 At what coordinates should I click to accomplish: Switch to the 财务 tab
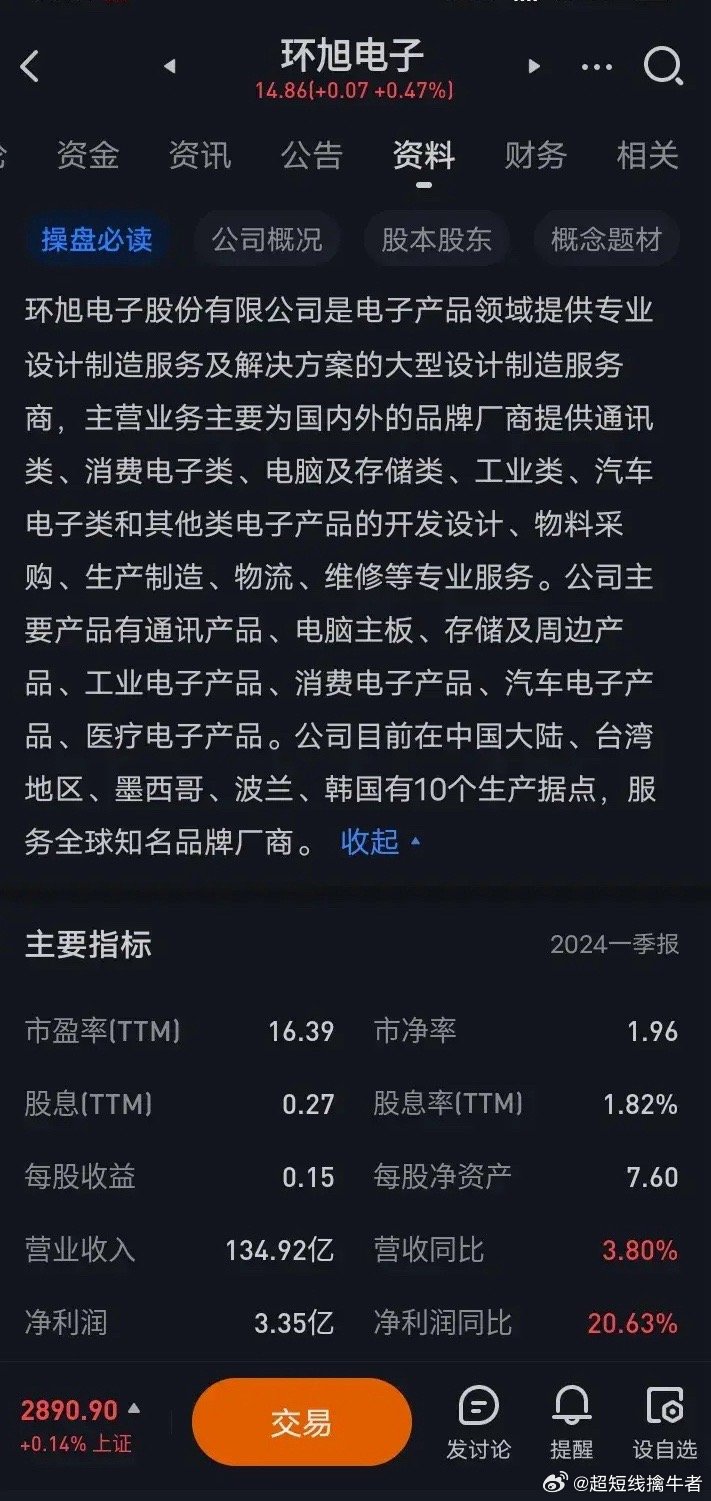tap(536, 155)
